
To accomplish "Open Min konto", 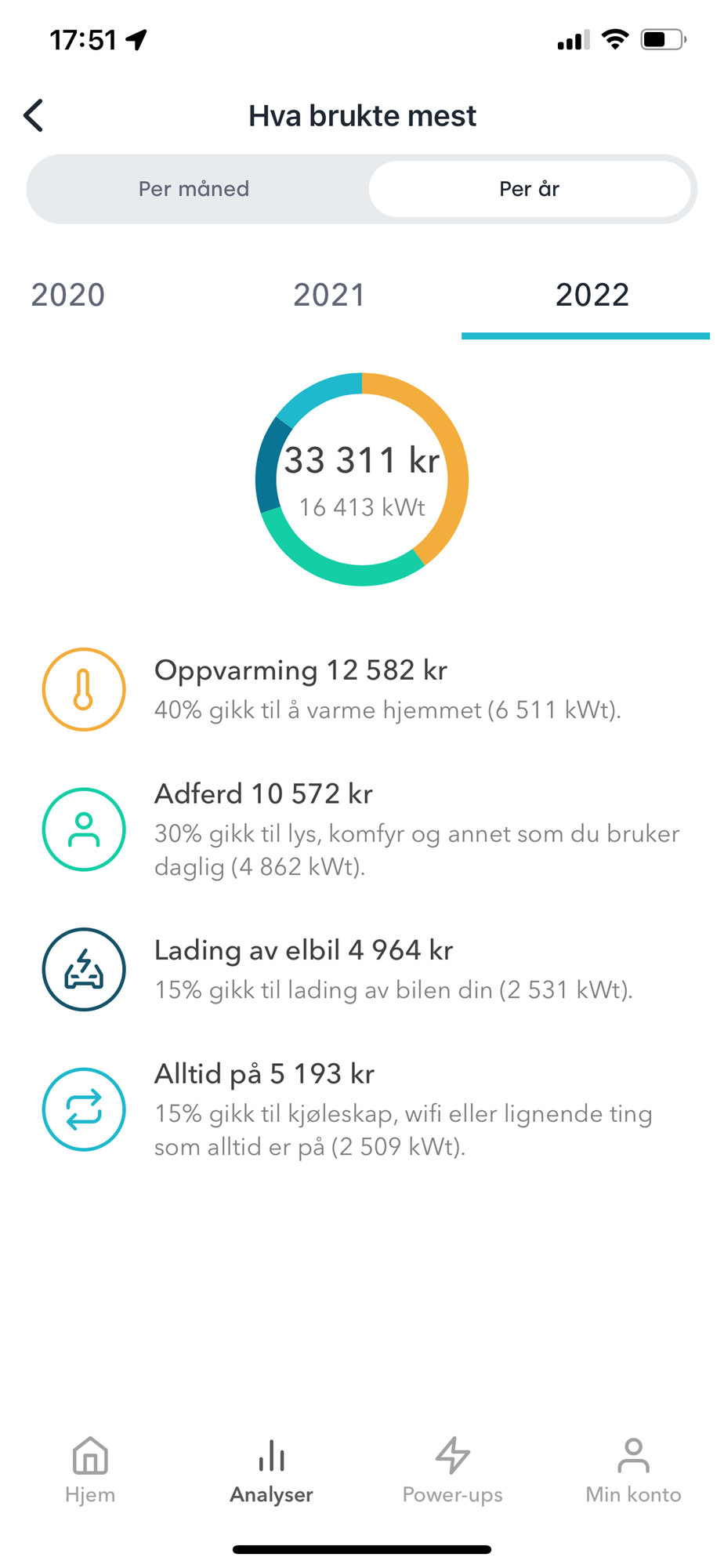I will click(x=633, y=1470).
